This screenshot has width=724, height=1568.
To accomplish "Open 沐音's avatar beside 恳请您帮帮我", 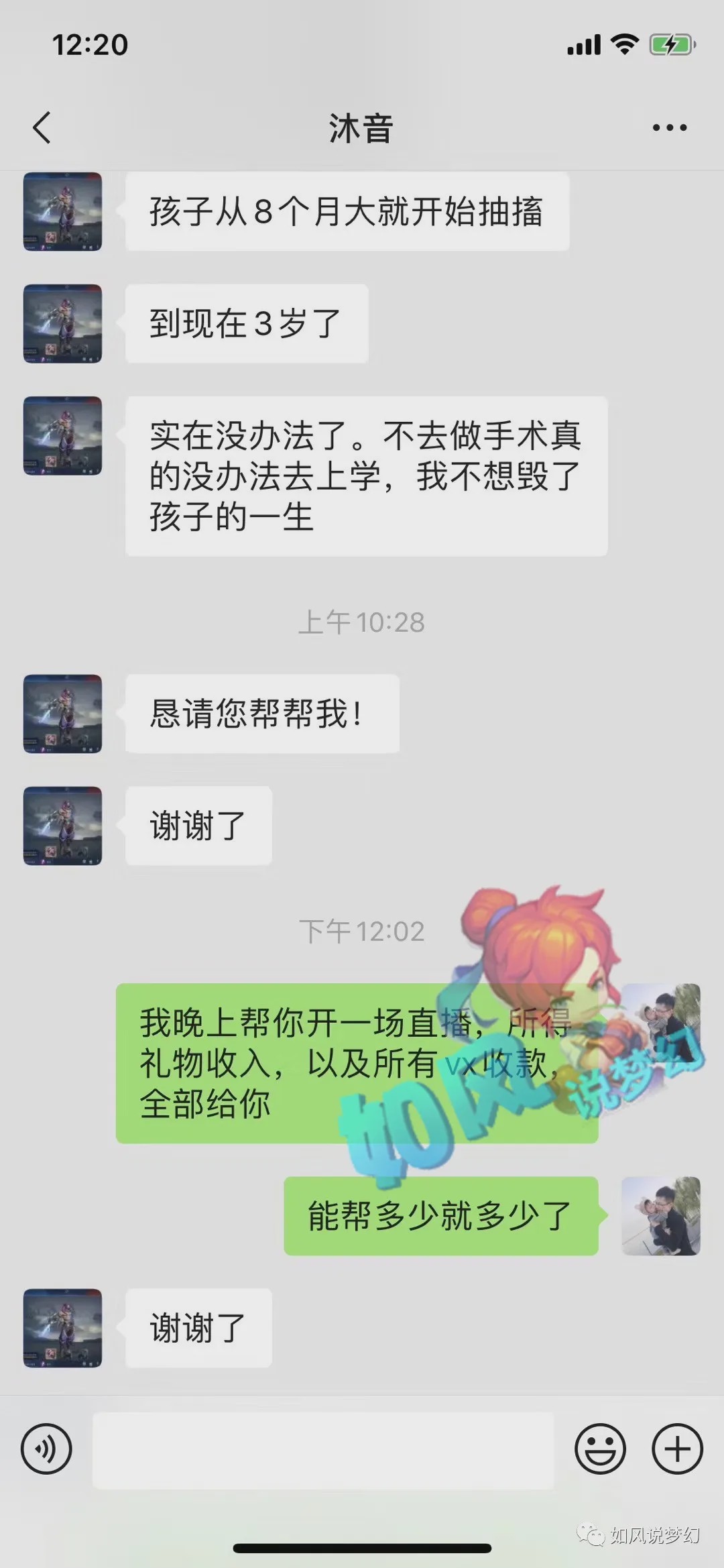I will click(x=63, y=714).
